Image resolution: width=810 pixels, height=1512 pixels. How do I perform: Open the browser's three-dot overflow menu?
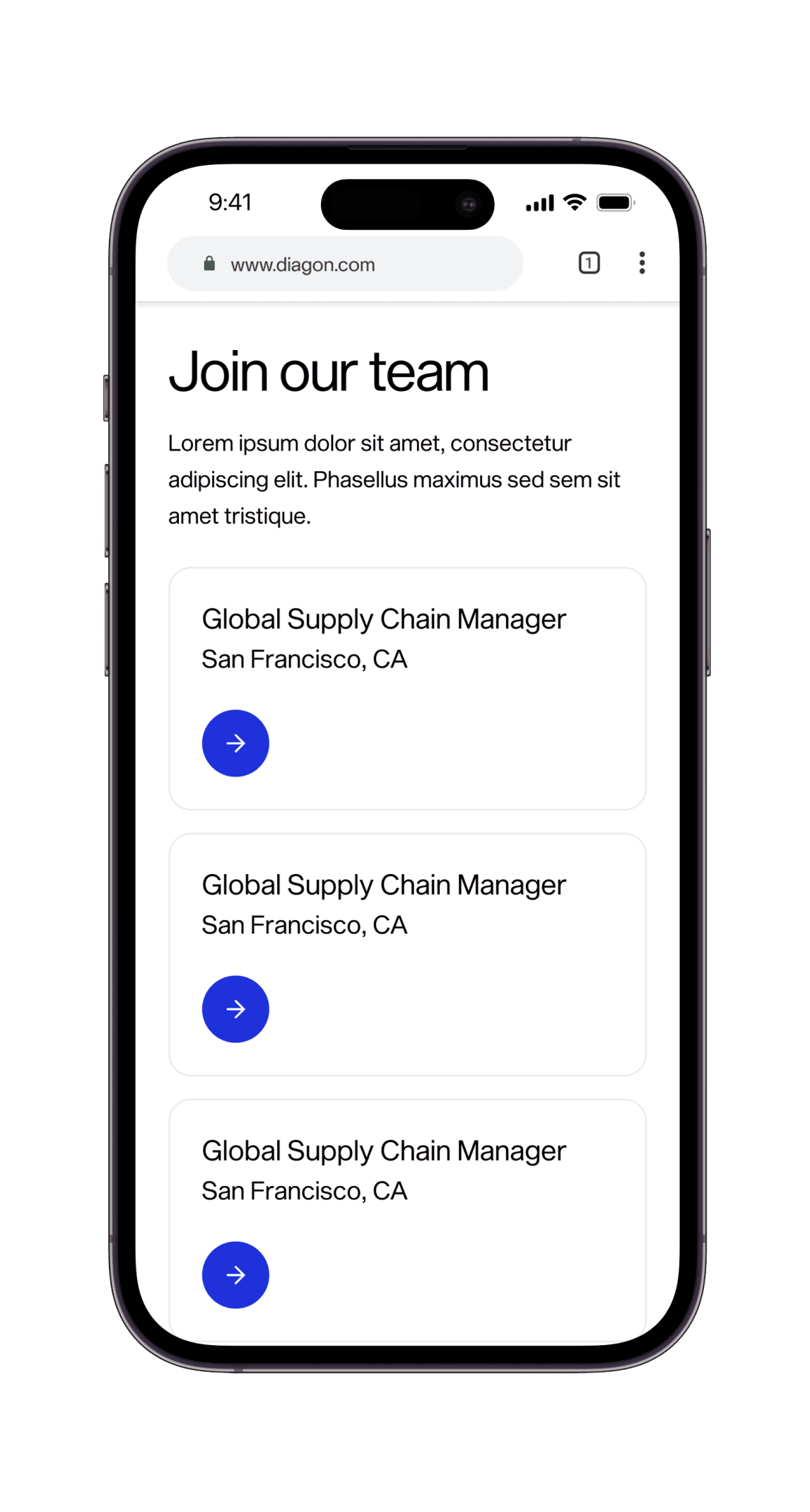click(x=642, y=263)
